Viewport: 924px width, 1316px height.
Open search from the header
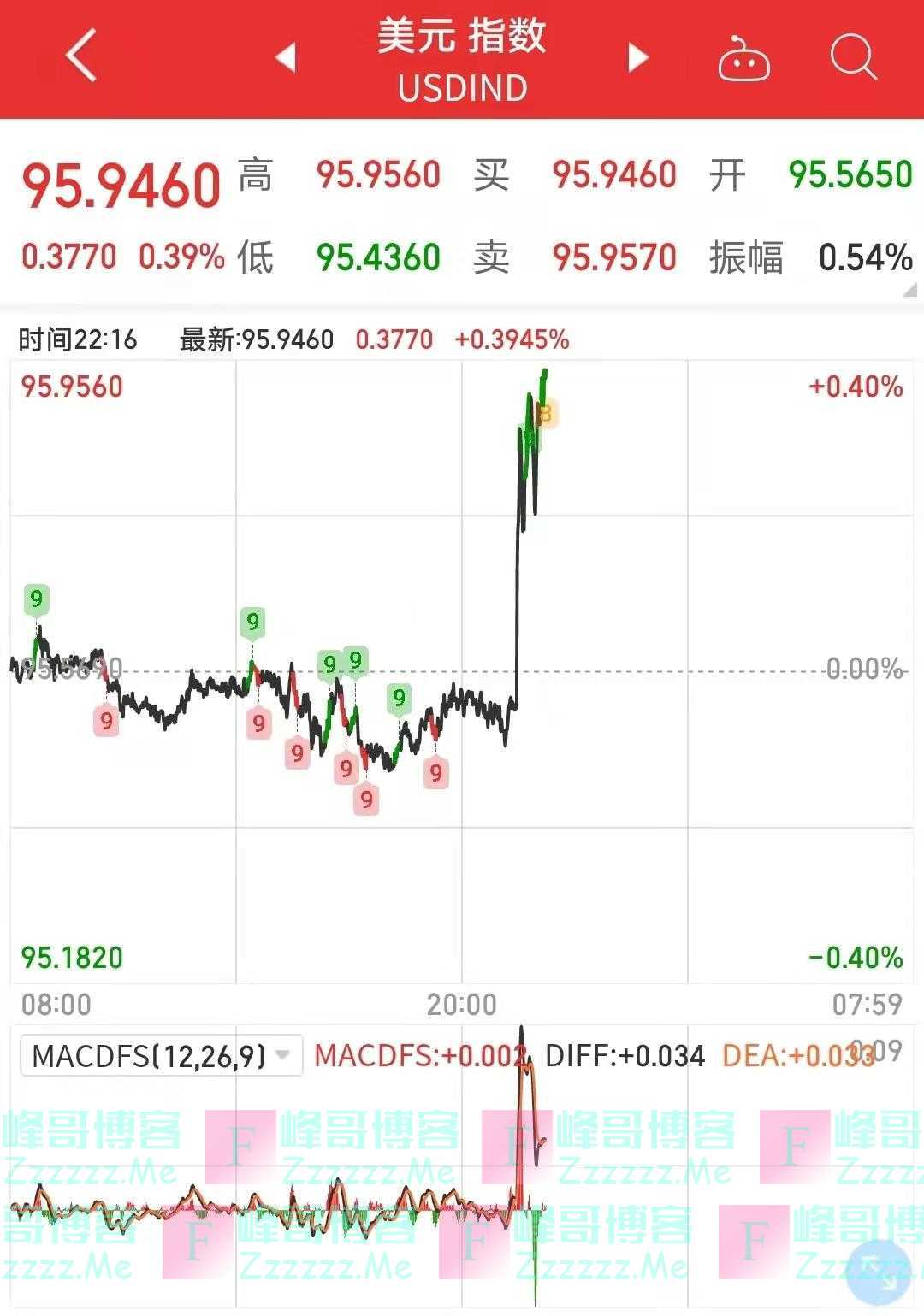[853, 57]
